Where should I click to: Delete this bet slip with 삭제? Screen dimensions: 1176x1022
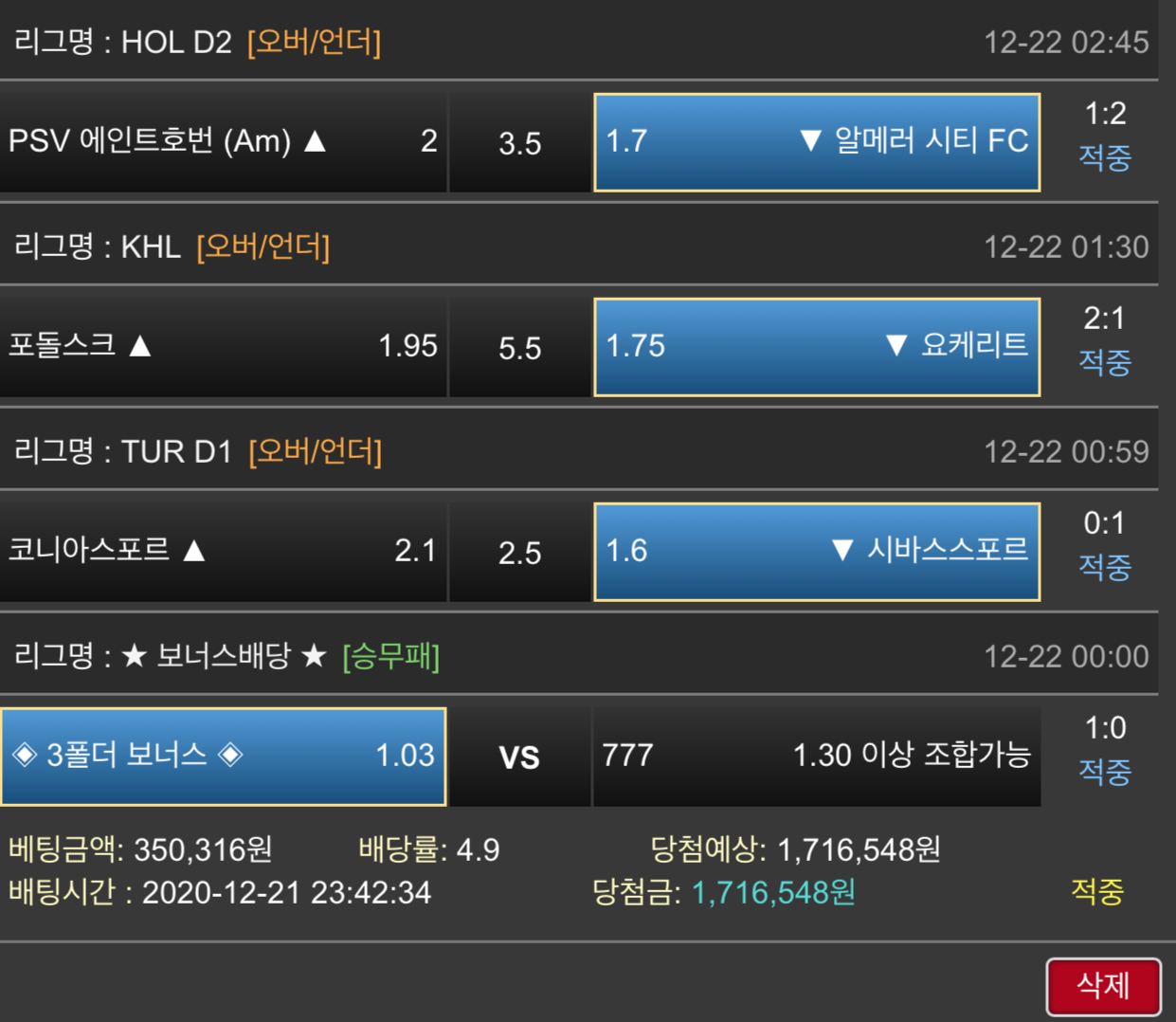tap(1103, 986)
